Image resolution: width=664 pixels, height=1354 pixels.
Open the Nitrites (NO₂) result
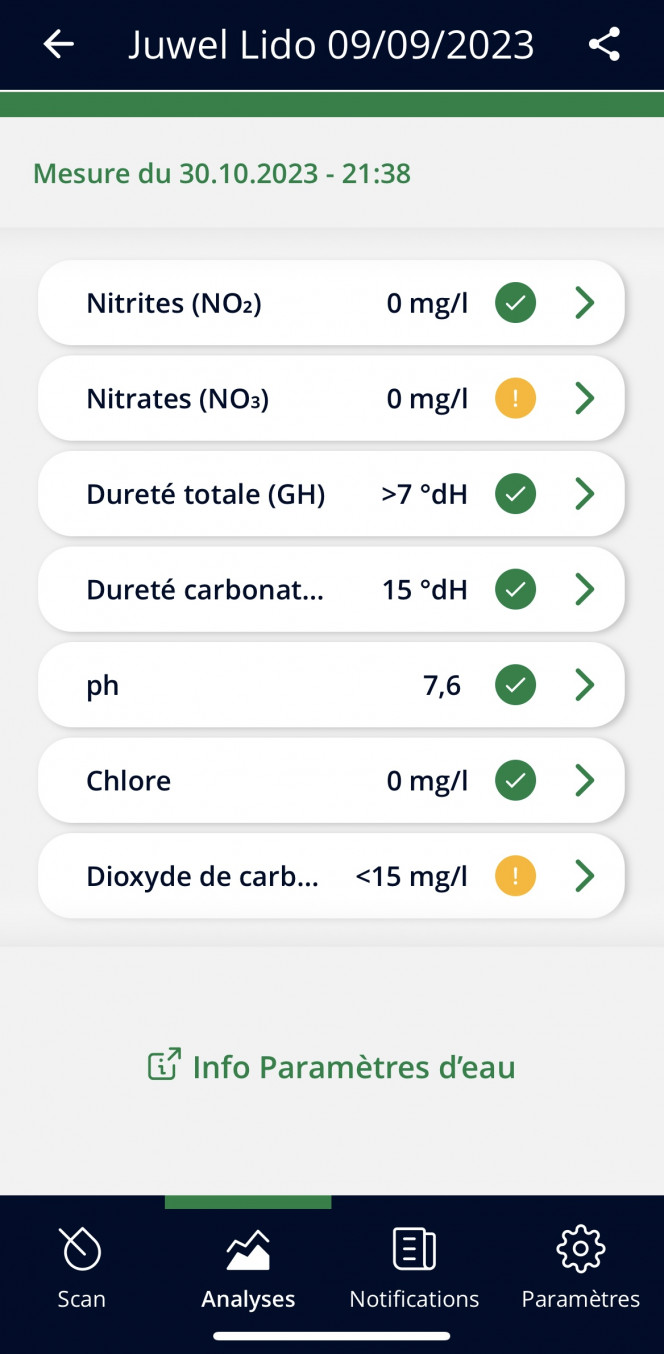tap(331, 303)
